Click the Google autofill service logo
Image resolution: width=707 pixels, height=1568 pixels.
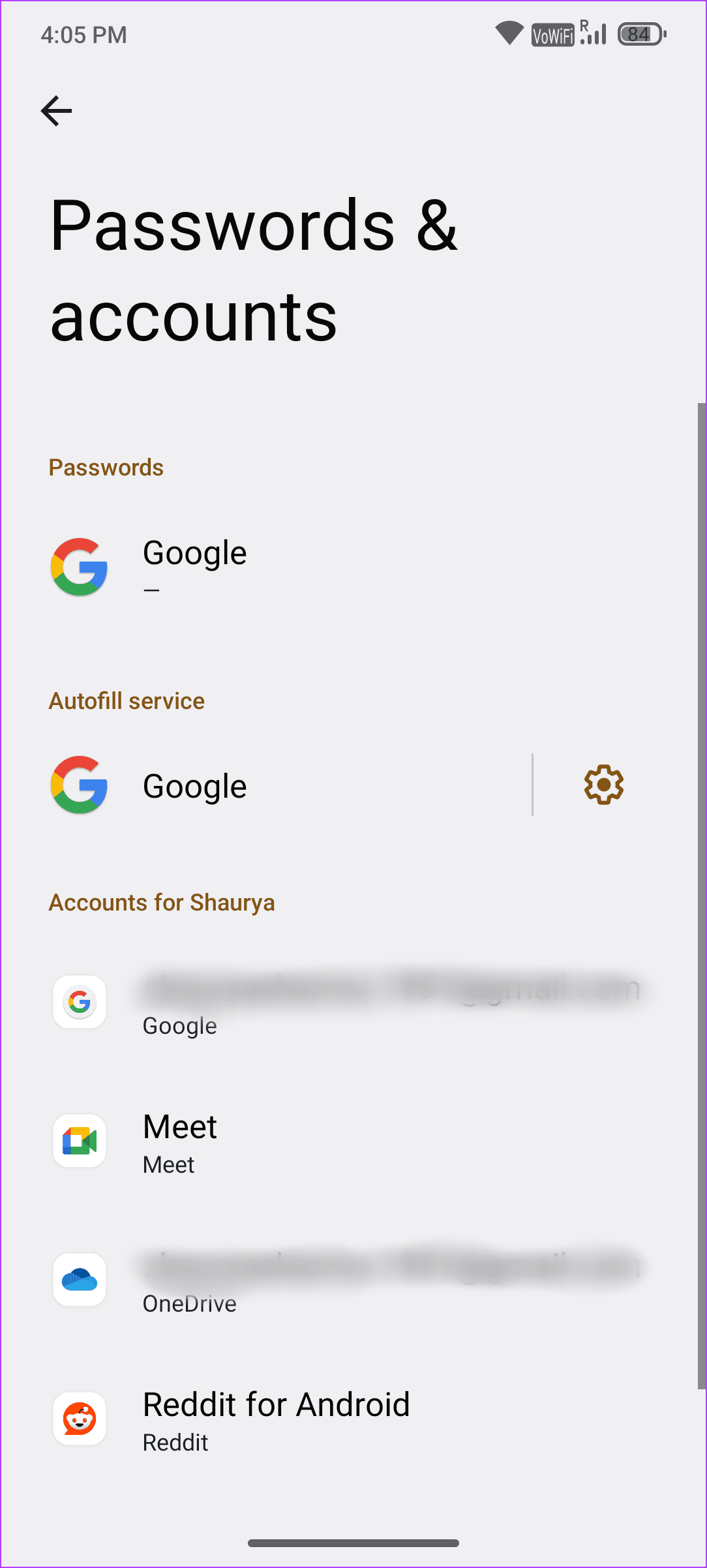[x=78, y=785]
